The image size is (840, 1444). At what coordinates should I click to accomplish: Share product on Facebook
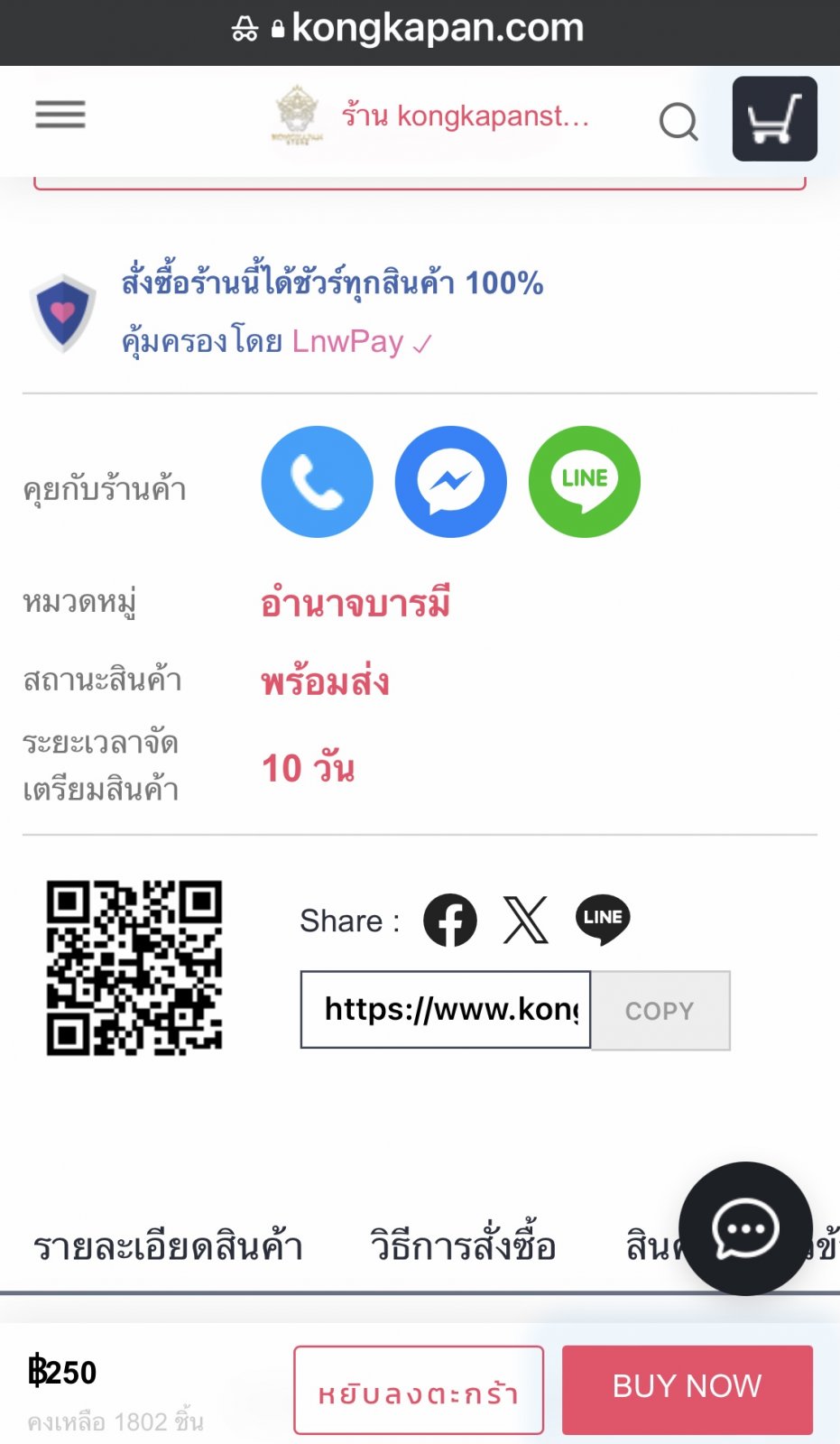pyautogui.click(x=450, y=920)
